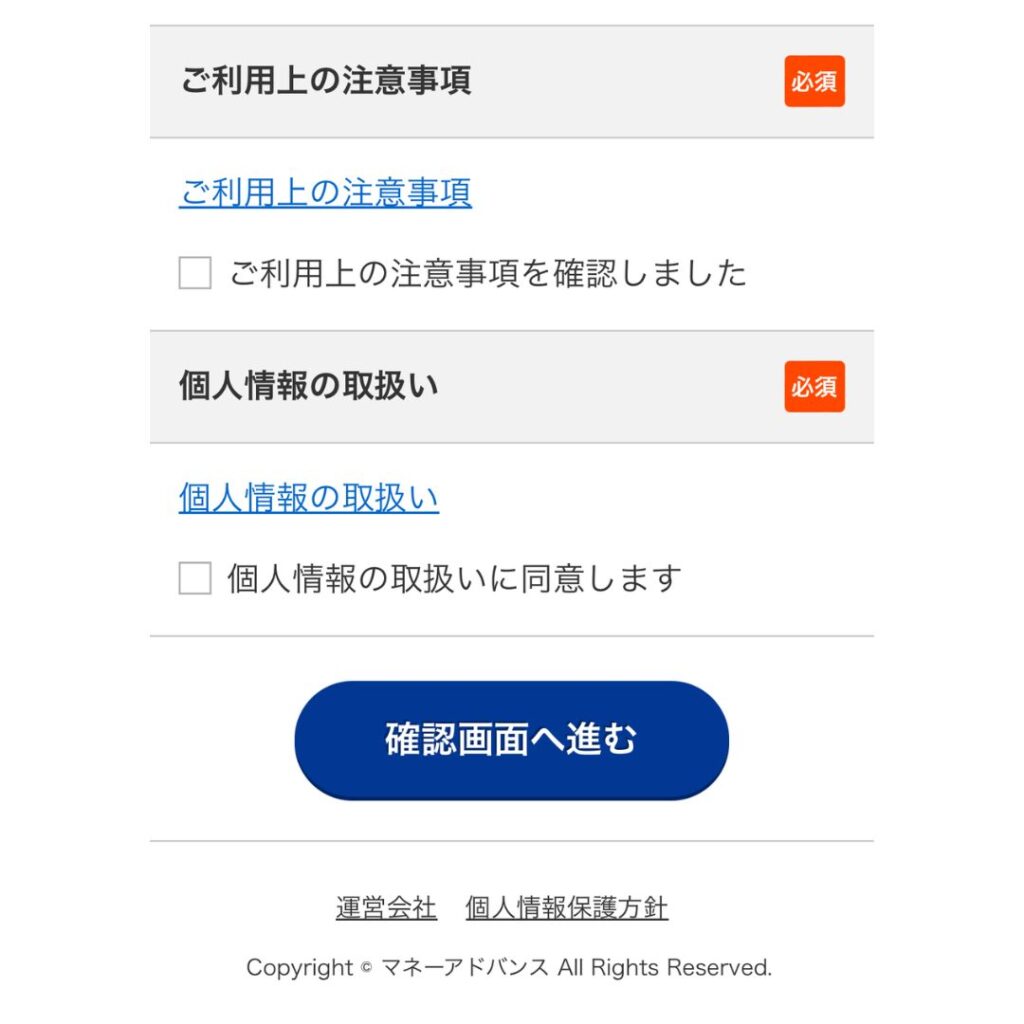1024x1024 pixels.
Task: Open the 運営会社 footer link
Action: pyautogui.click(x=386, y=908)
